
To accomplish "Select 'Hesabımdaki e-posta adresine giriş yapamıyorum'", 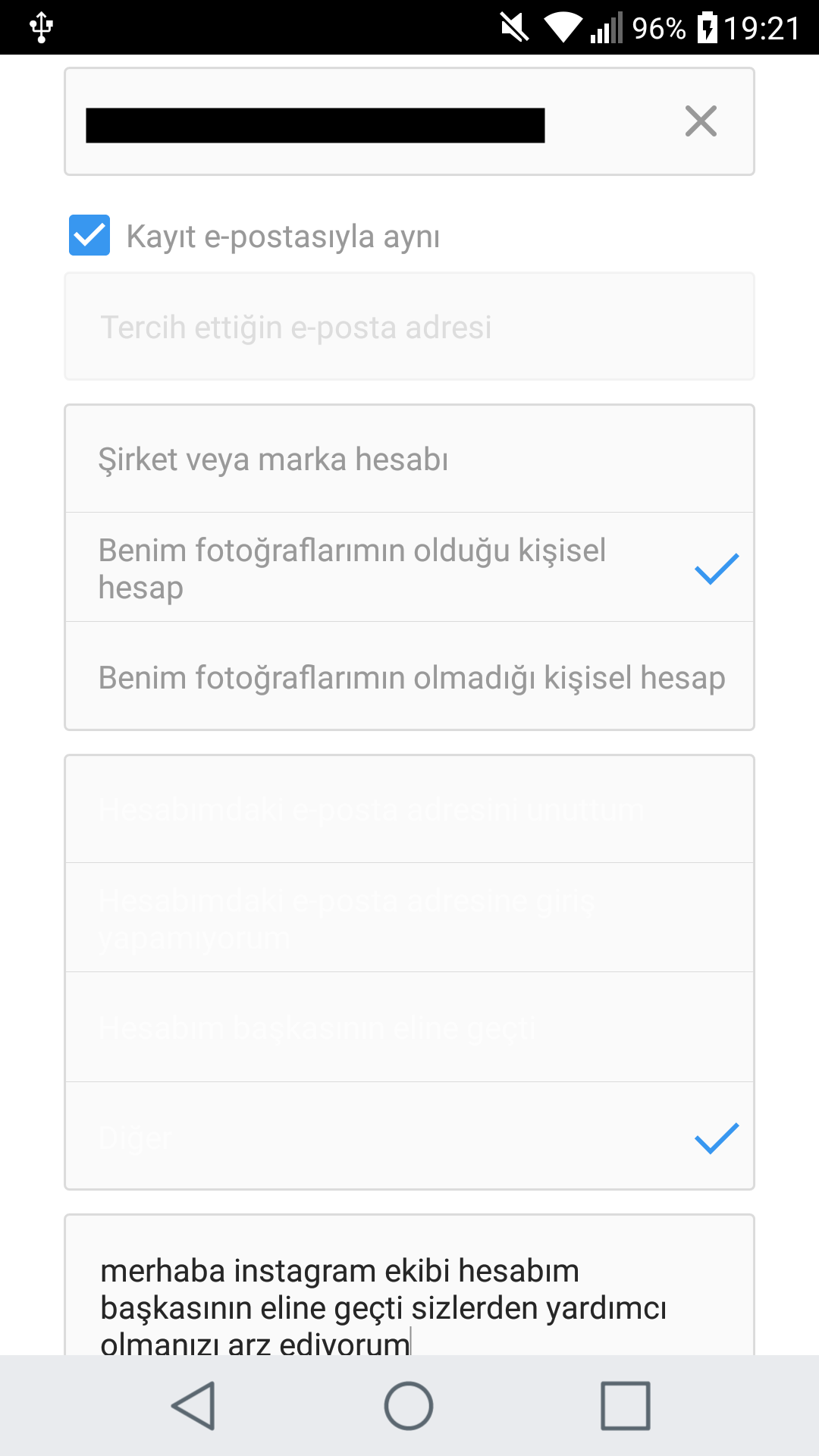I will [x=409, y=918].
